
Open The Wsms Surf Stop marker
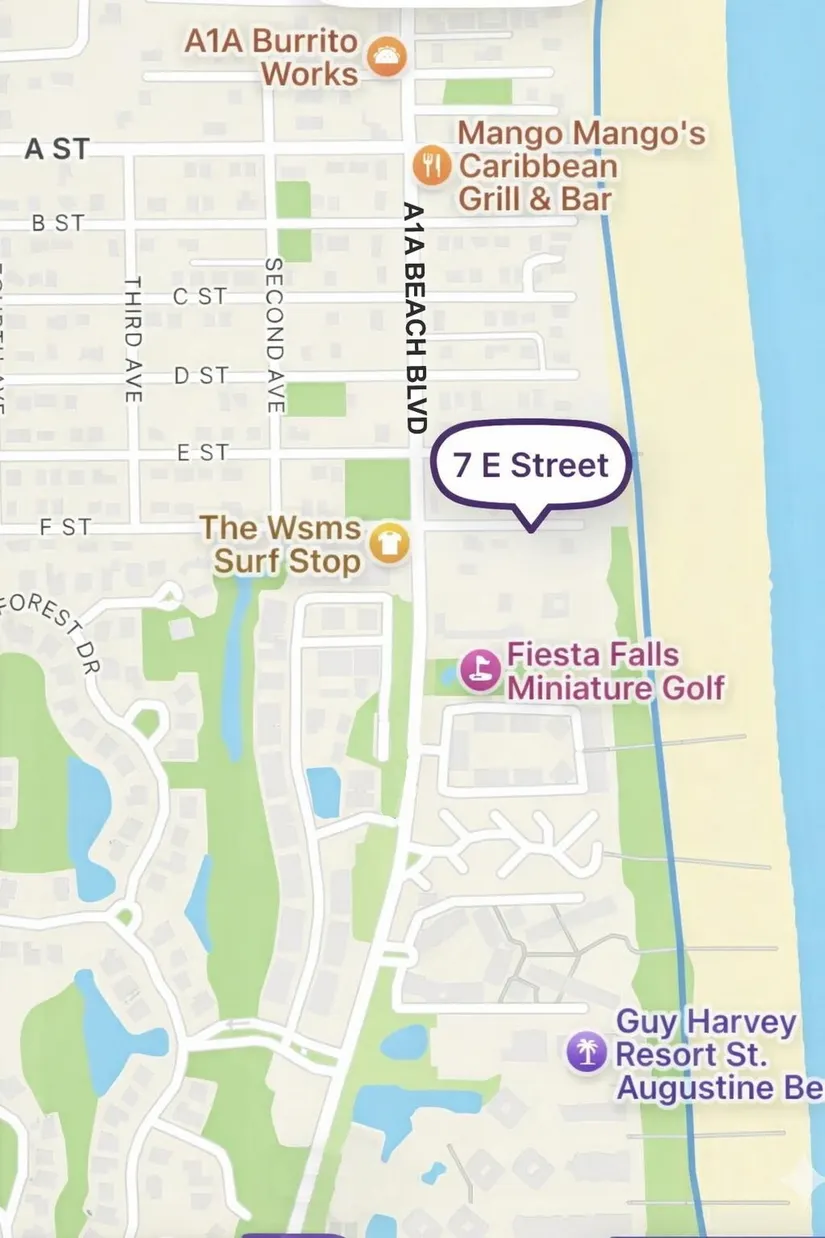[x=390, y=544]
